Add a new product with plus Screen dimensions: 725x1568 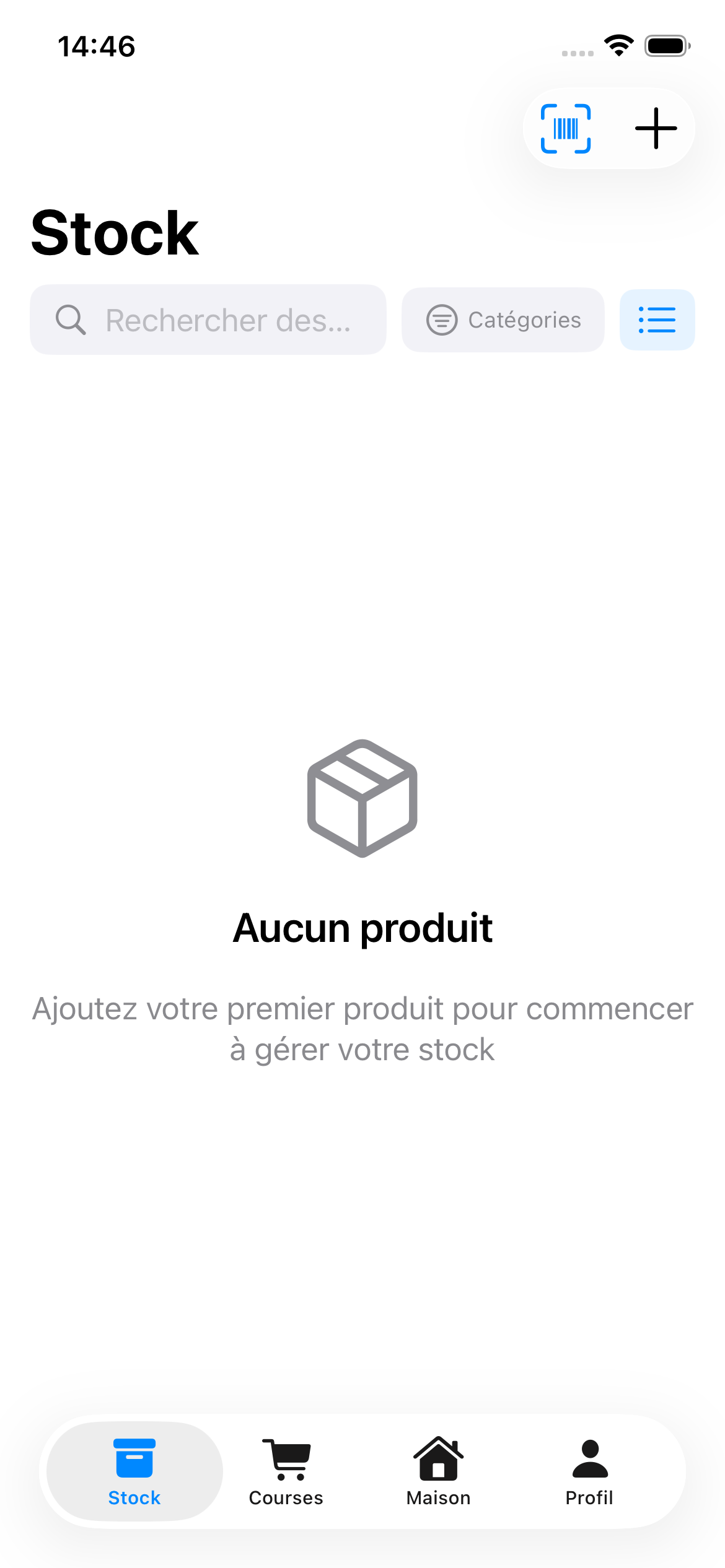(x=656, y=129)
